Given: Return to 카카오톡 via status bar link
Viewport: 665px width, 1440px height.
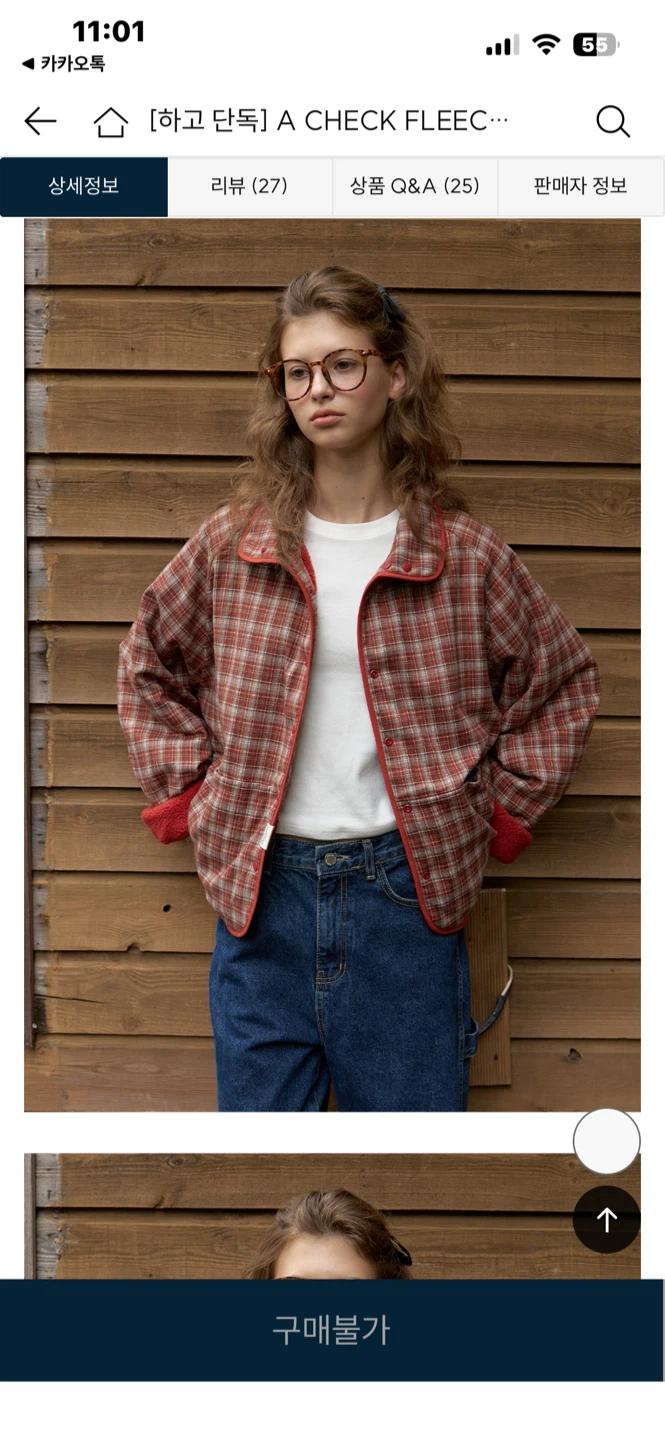Looking at the screenshot, I should (x=63, y=64).
